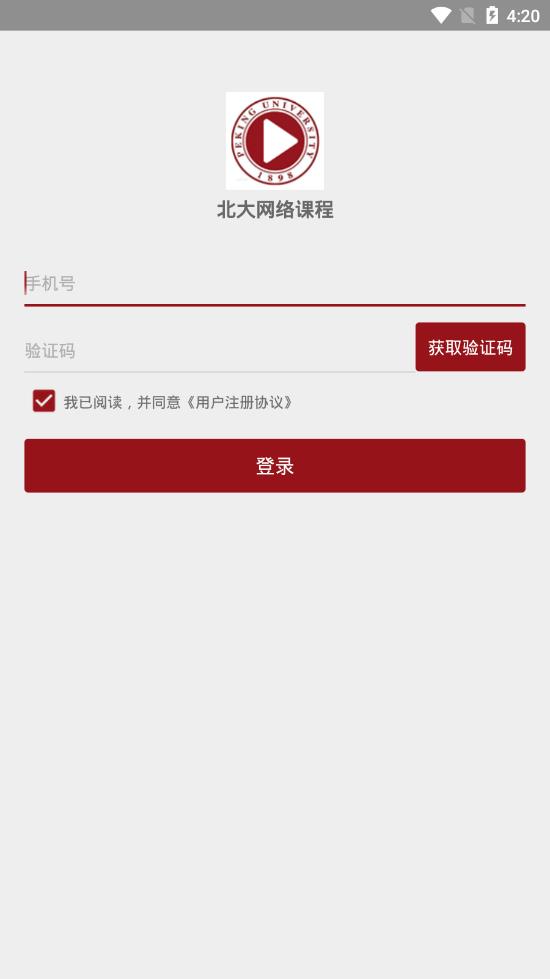Image resolution: width=550 pixels, height=979 pixels.
Task: Uncheck the agreement checkbox
Action: click(x=44, y=401)
